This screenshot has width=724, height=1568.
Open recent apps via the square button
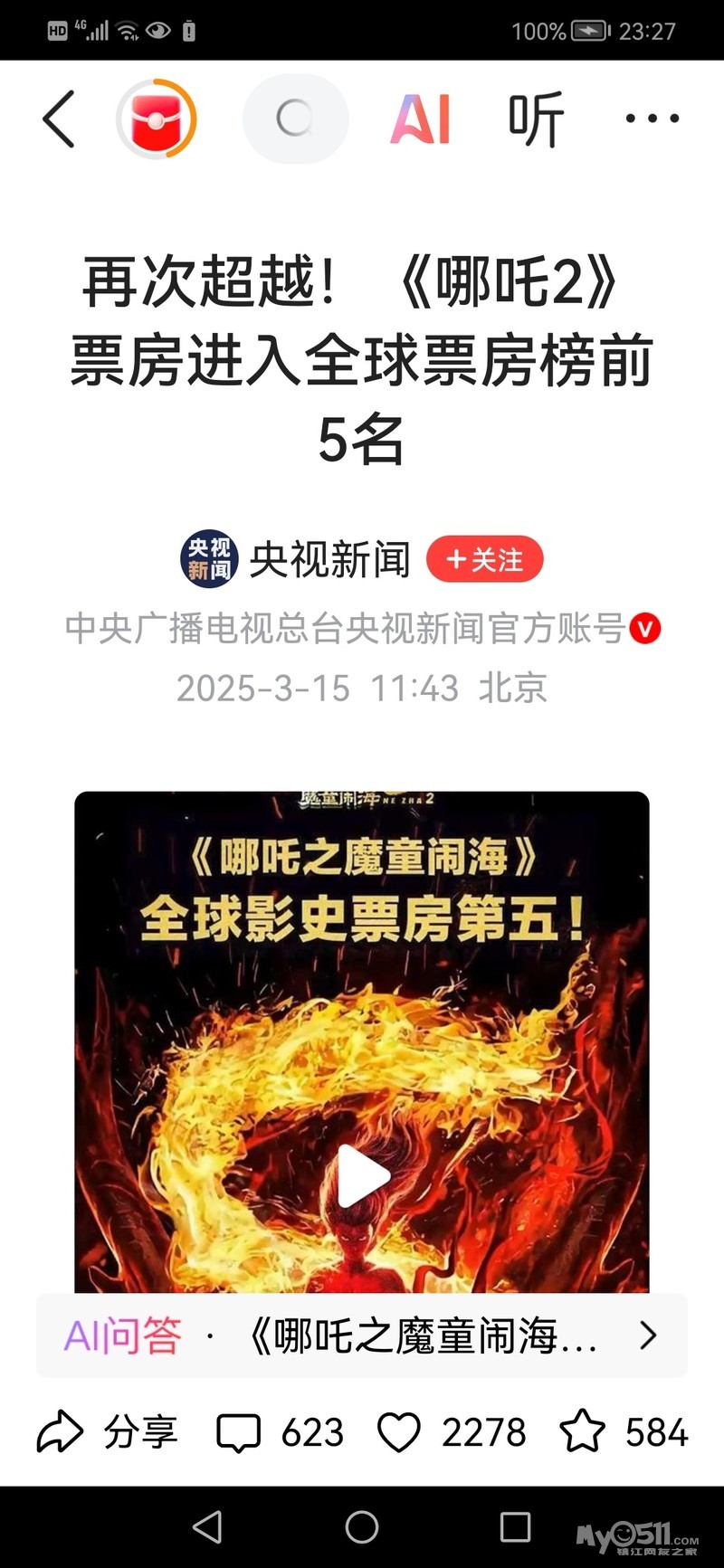click(515, 1527)
